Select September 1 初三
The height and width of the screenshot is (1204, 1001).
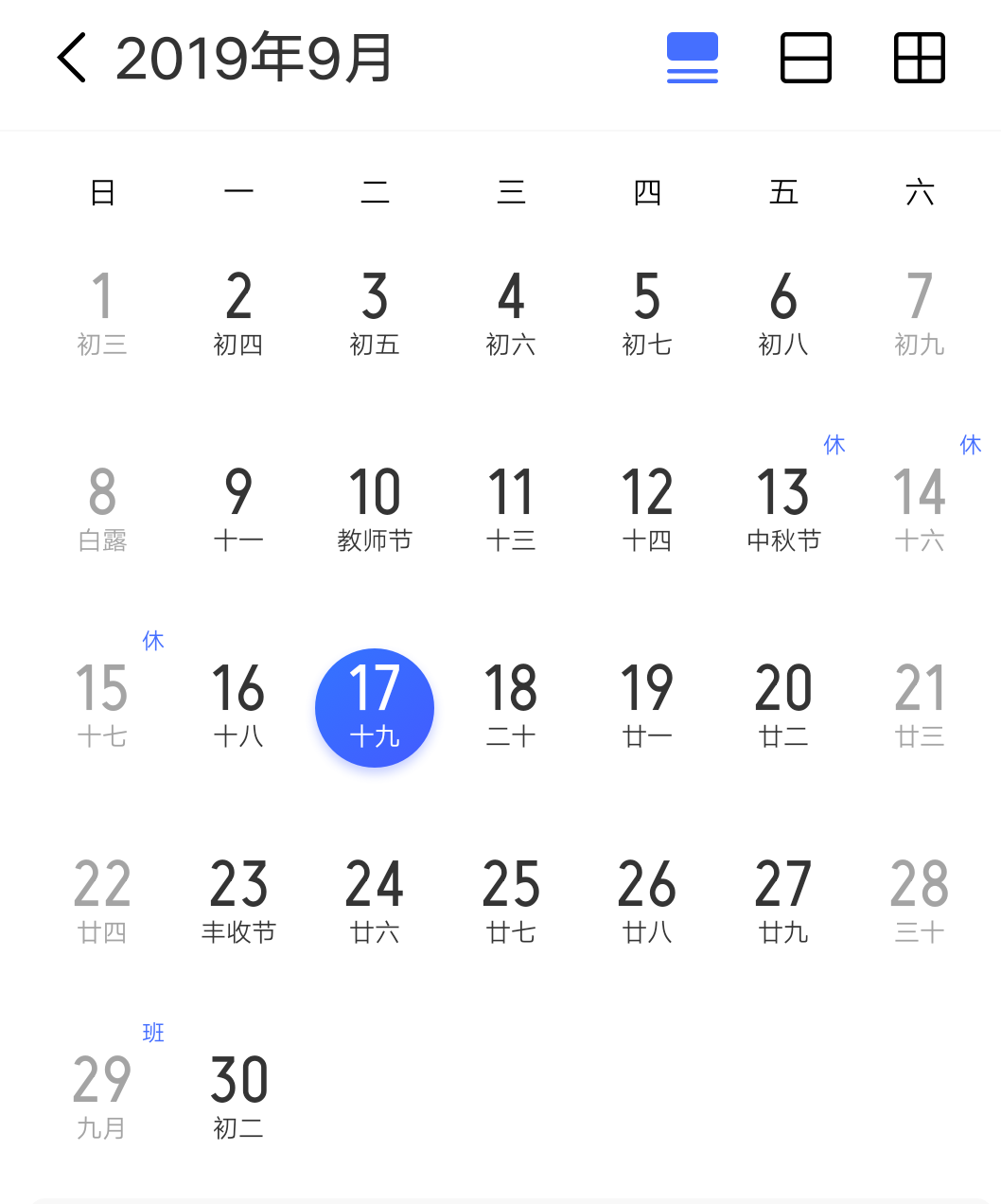(102, 313)
